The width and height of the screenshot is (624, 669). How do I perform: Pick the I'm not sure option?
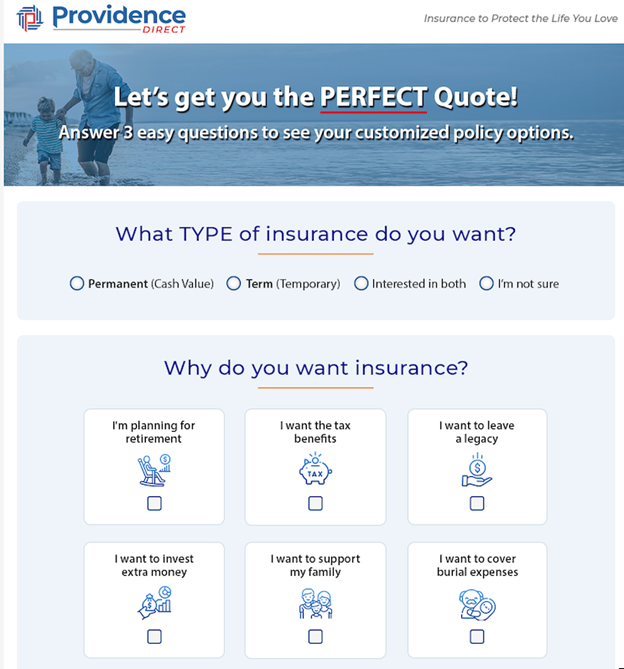[487, 284]
